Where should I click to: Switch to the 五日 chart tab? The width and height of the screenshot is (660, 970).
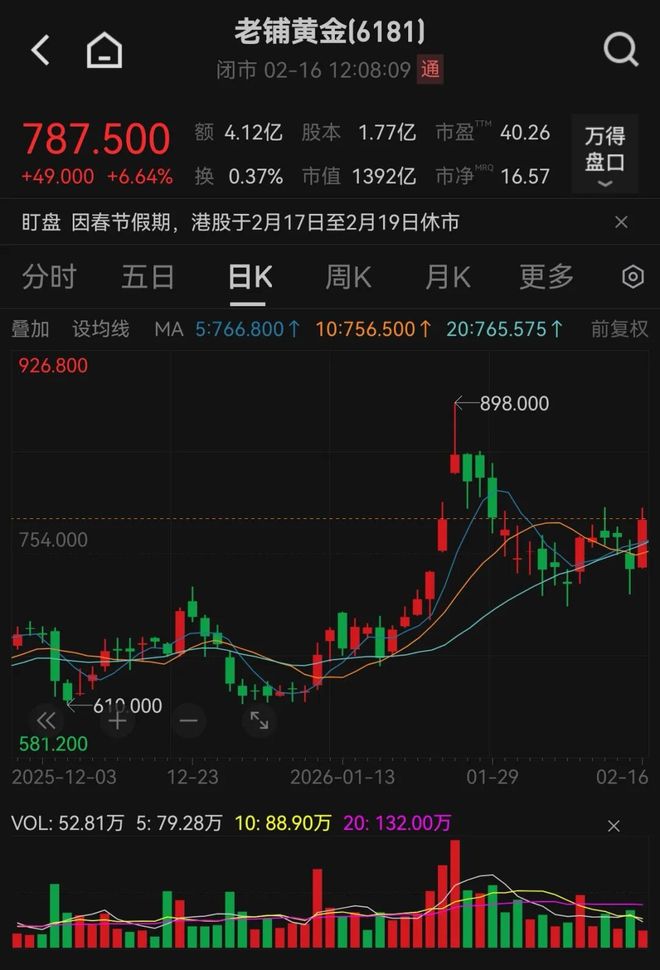click(148, 277)
